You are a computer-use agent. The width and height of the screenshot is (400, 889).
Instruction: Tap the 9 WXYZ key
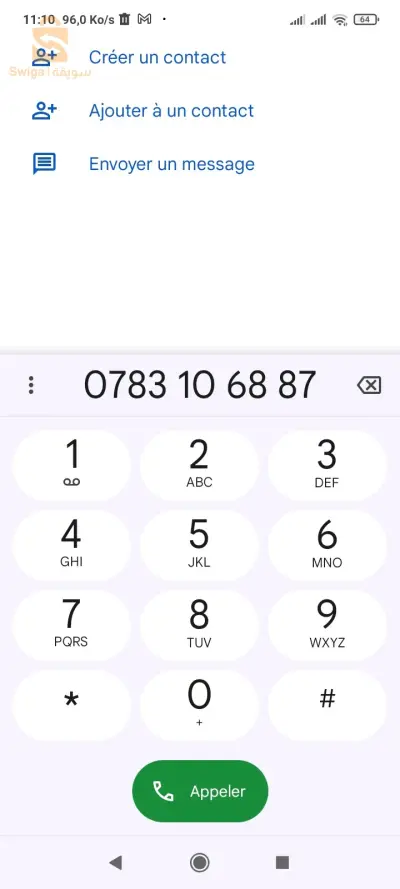(x=327, y=625)
